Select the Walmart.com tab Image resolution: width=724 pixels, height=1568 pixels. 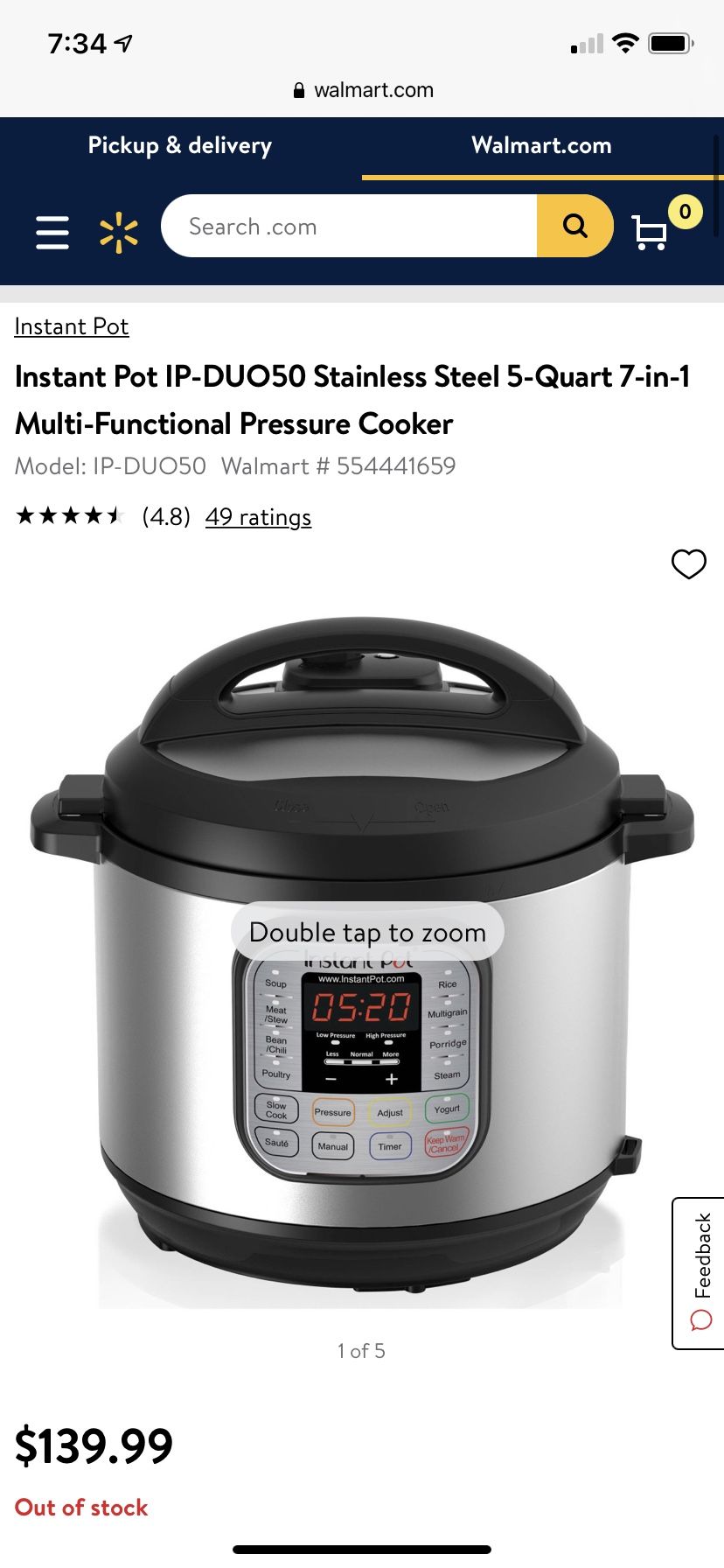point(541,145)
